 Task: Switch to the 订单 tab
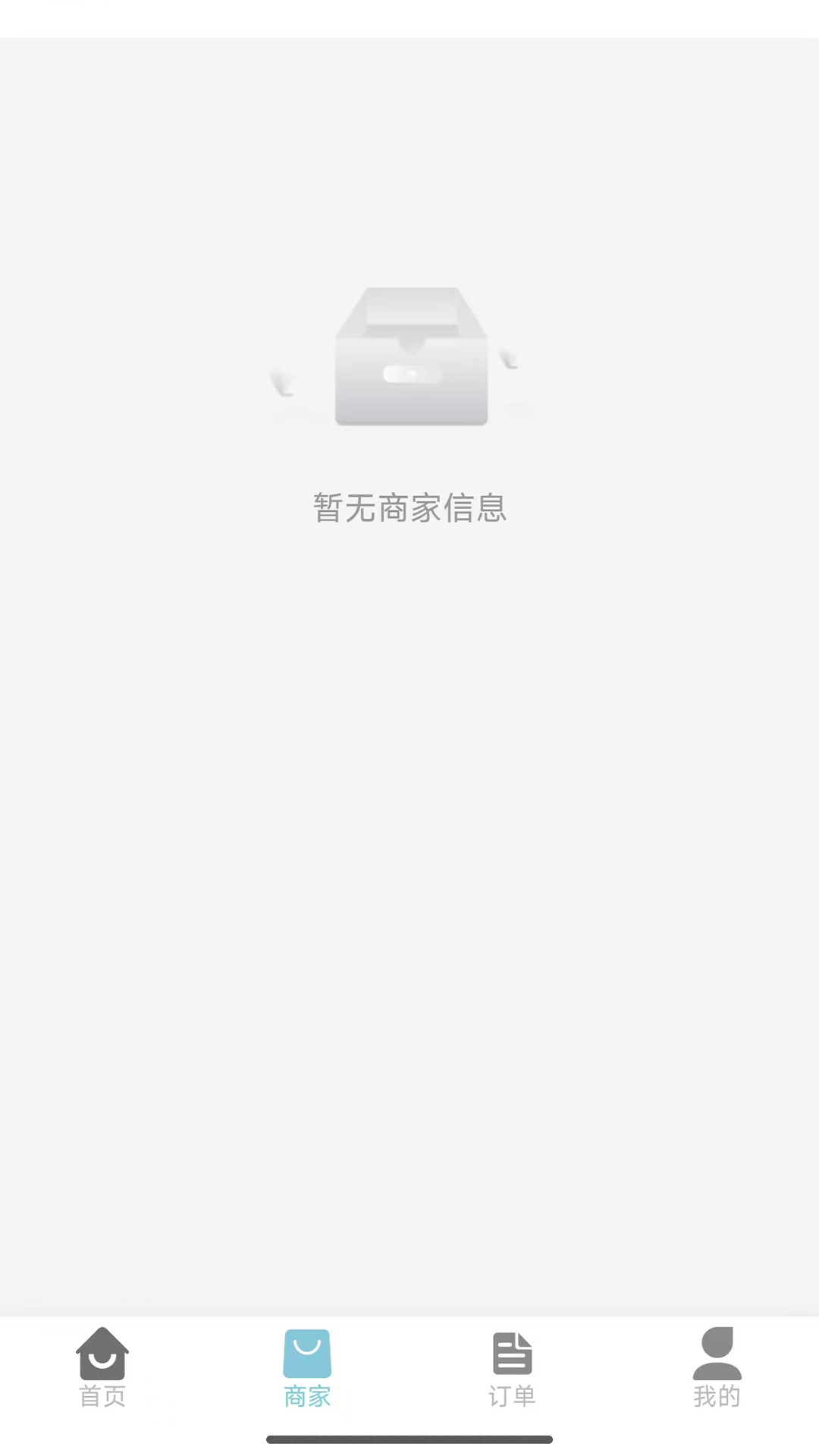(x=512, y=1373)
